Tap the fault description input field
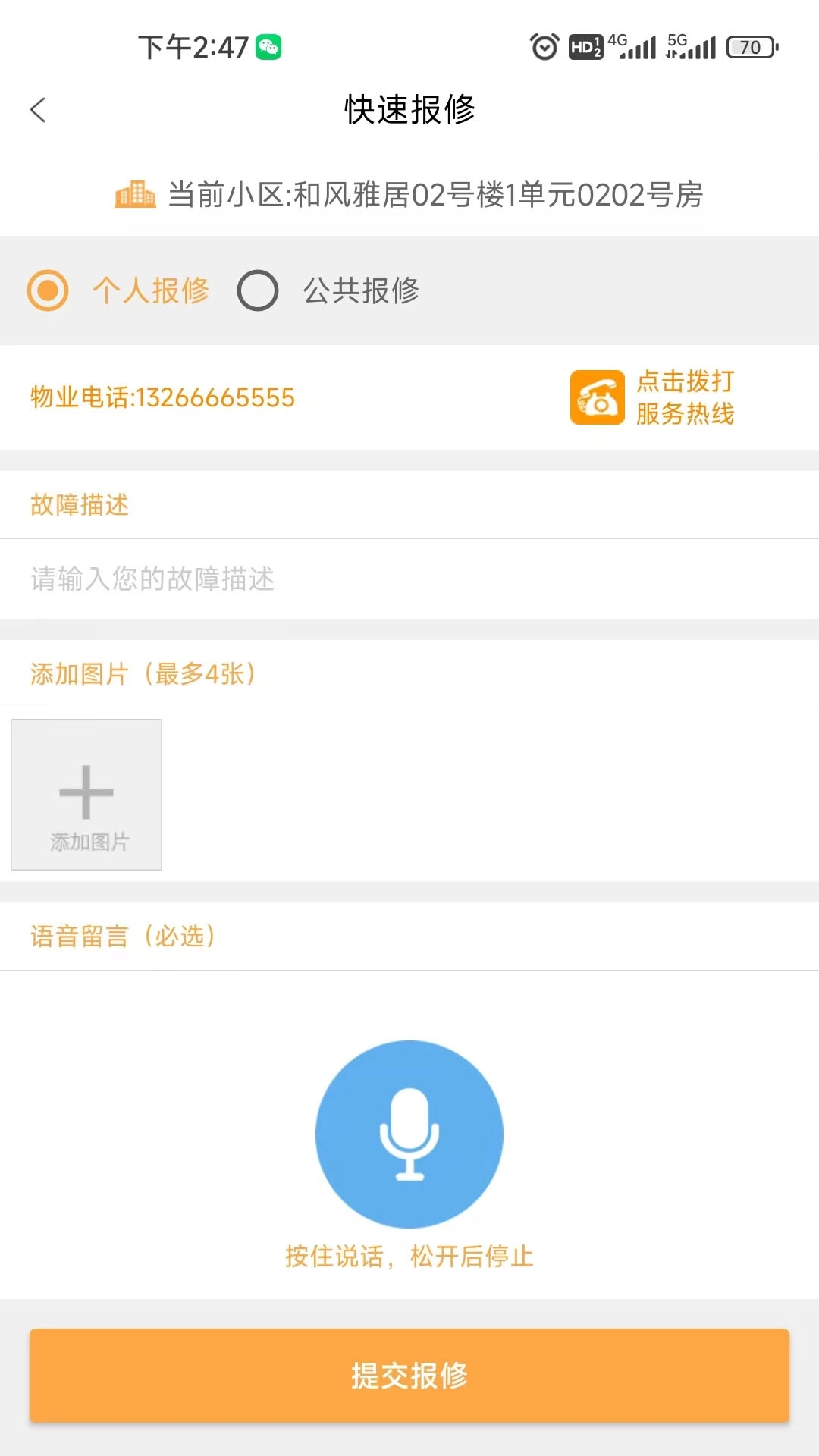The image size is (819, 1456). pos(303,580)
